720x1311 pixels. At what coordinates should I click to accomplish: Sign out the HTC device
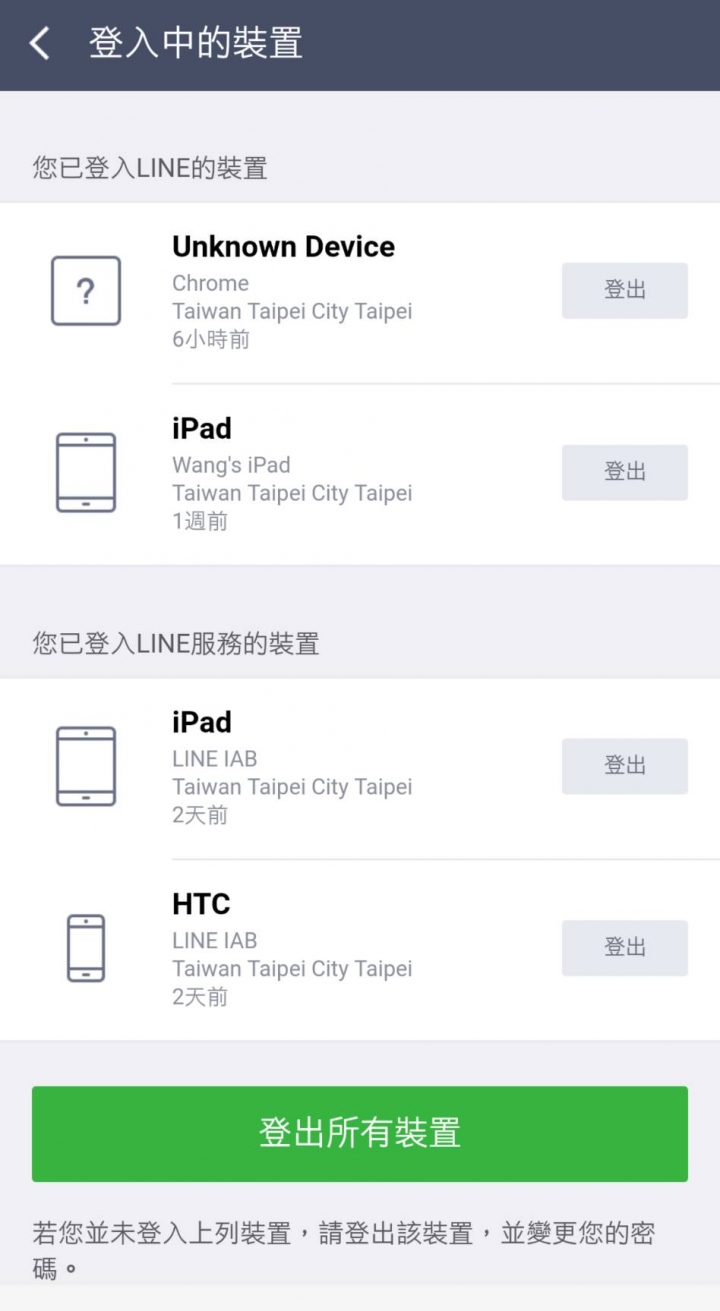click(x=624, y=948)
